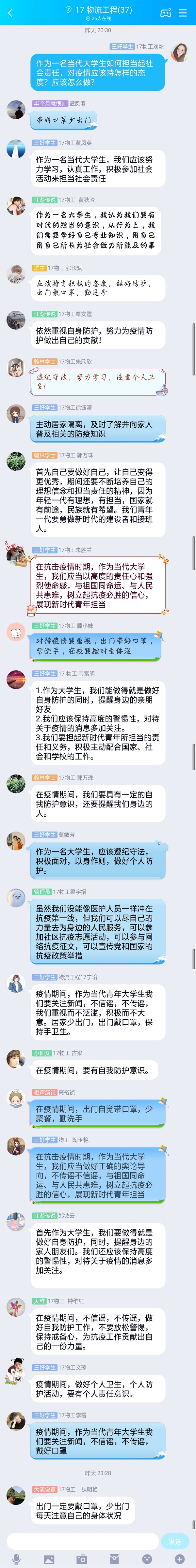
Task: Go back from the group chat
Action: 10,13
